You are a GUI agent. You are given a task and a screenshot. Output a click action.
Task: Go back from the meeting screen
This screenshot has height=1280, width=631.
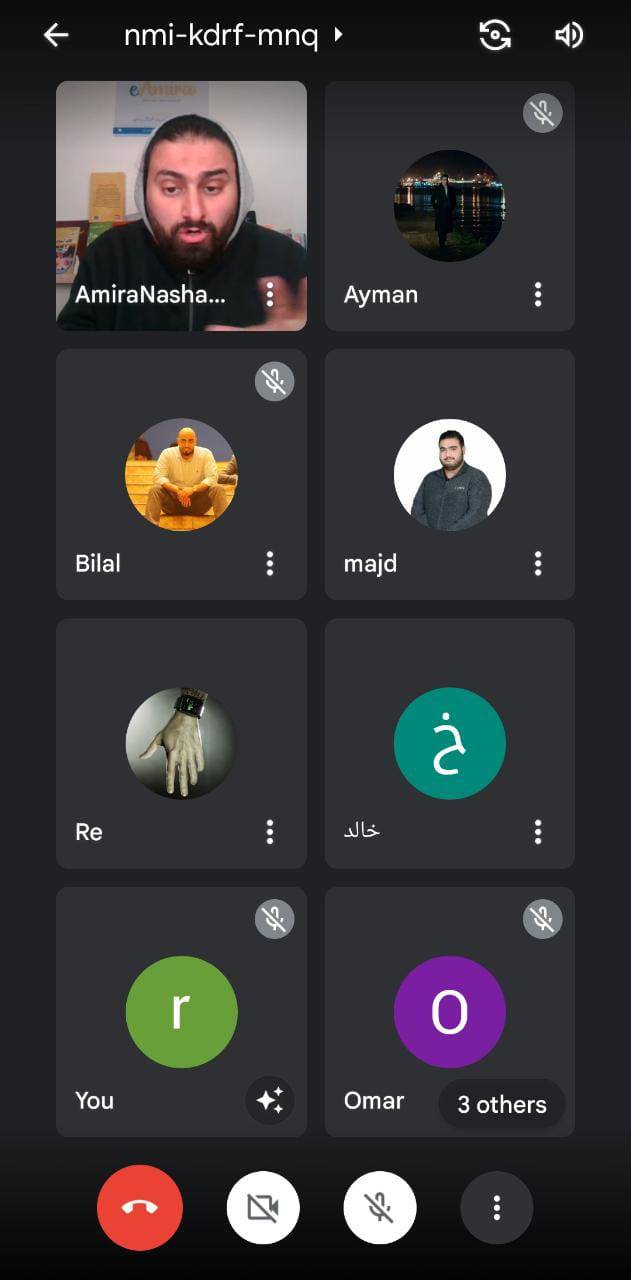click(x=56, y=36)
